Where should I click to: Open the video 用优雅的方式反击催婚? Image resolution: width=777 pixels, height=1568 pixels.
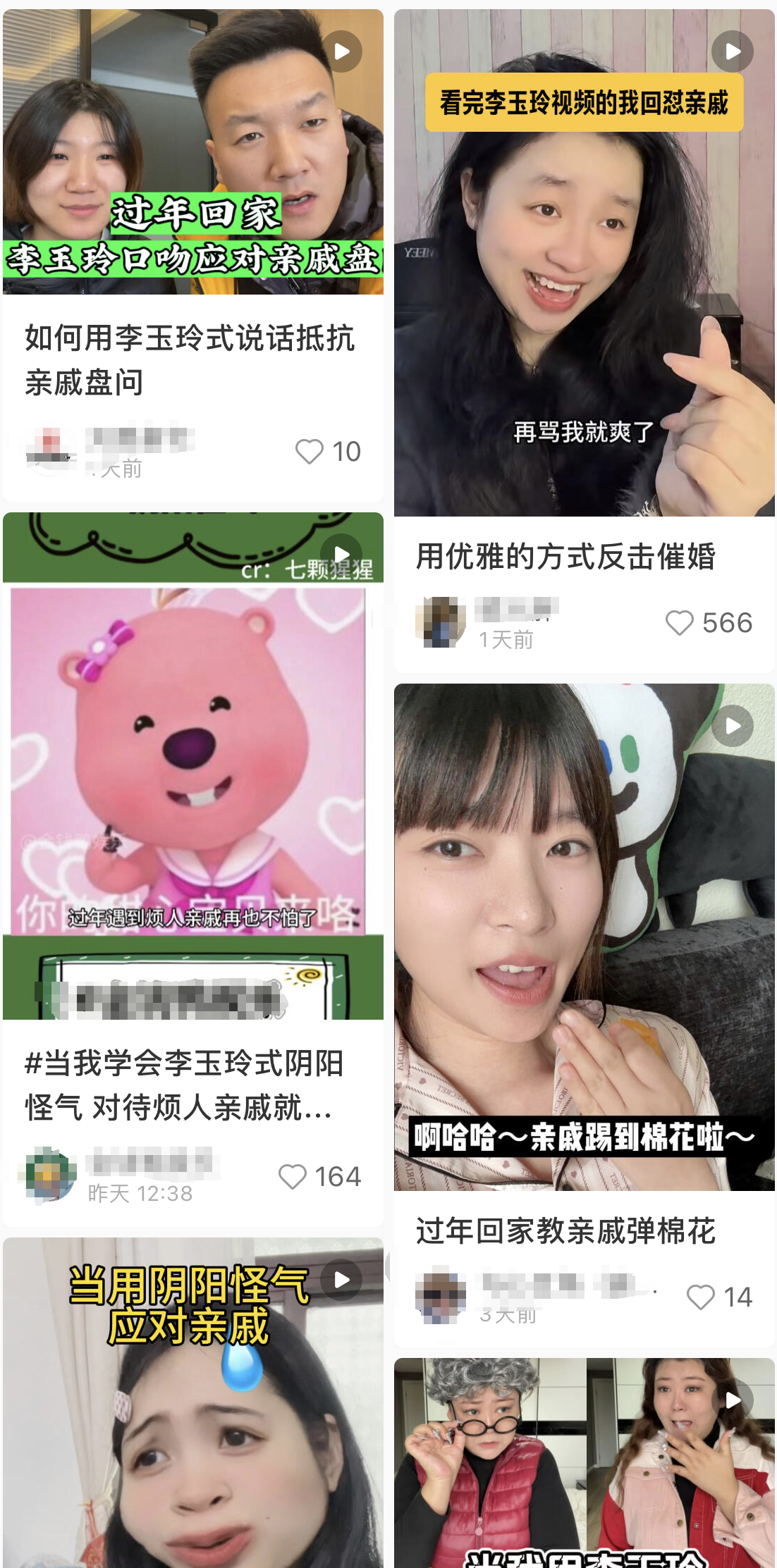584,262
